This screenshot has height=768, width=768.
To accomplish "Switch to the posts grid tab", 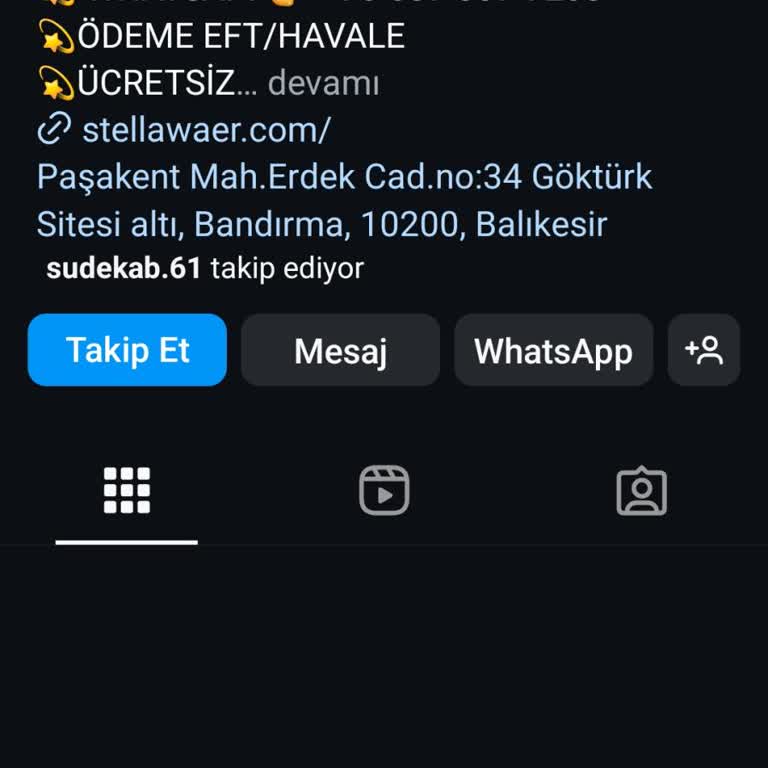I will coord(127,491).
